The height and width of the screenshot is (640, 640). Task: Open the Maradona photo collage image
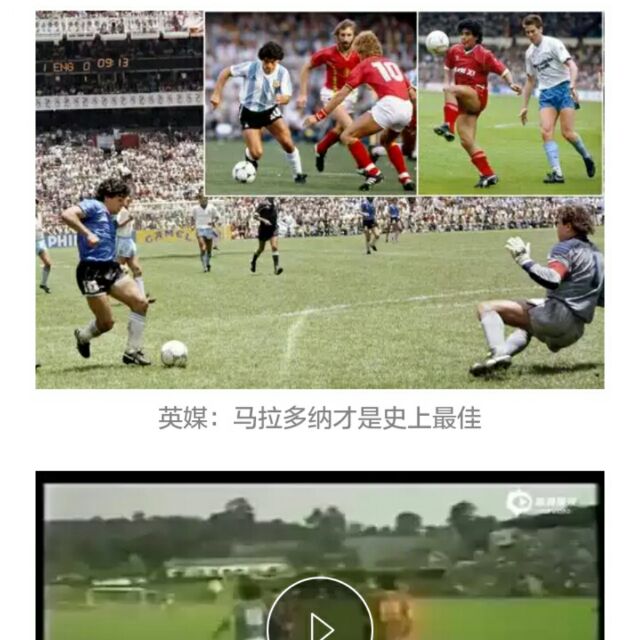tap(320, 200)
